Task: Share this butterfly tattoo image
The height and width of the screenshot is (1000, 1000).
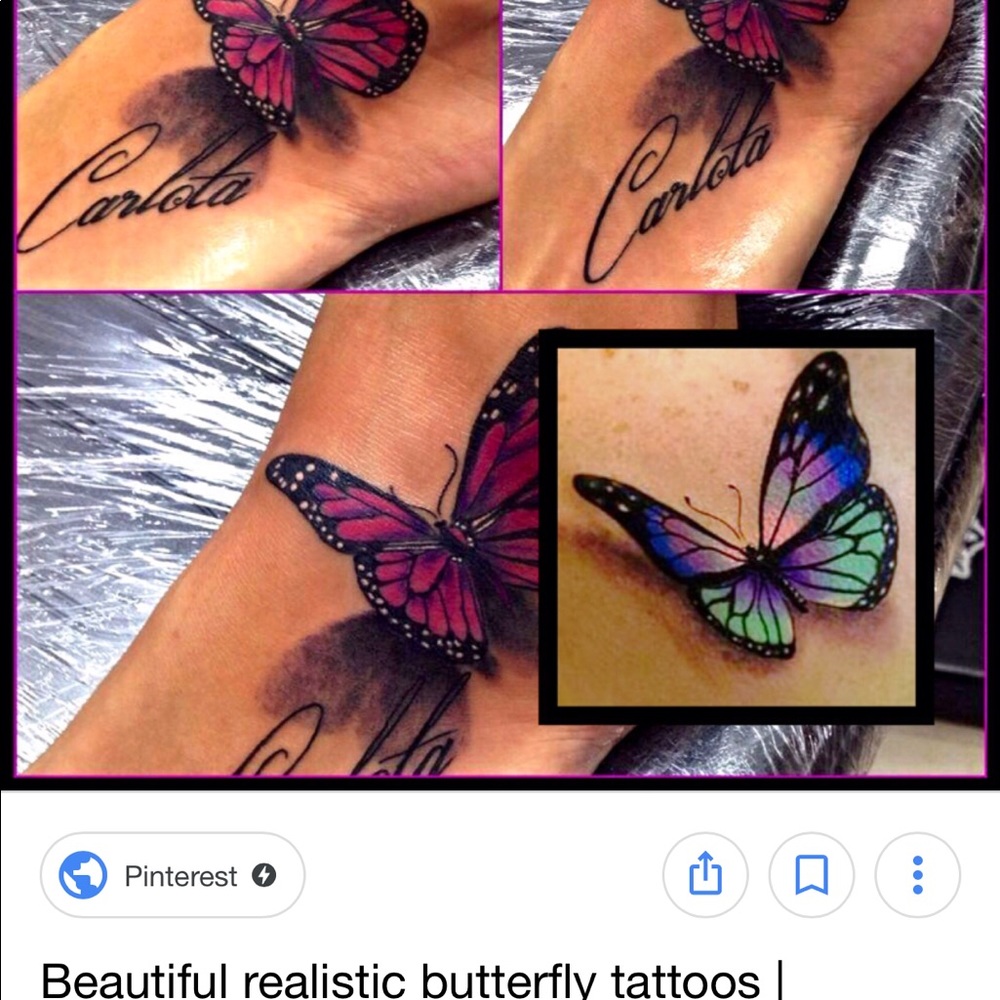Action: pos(705,876)
